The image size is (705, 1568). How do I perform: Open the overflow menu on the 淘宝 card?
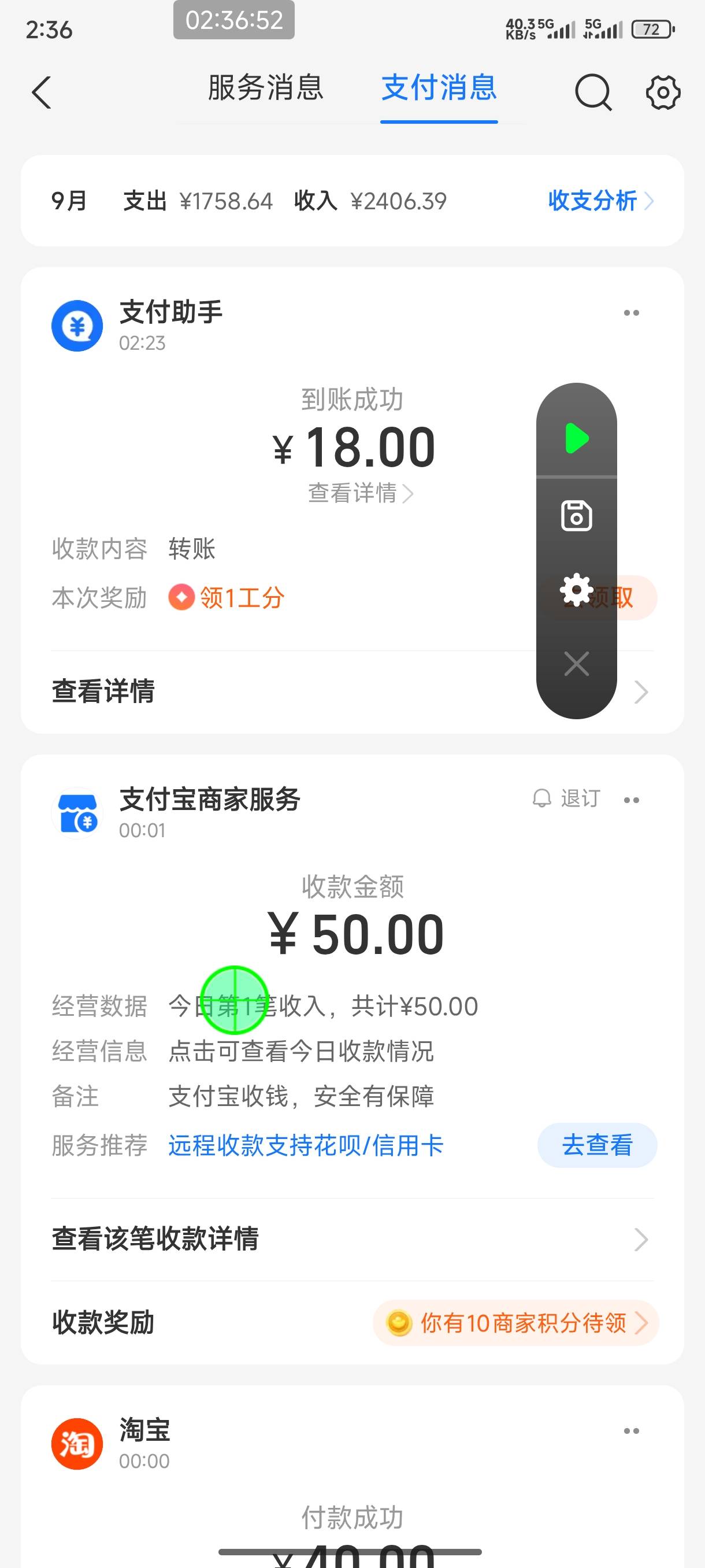[632, 1431]
